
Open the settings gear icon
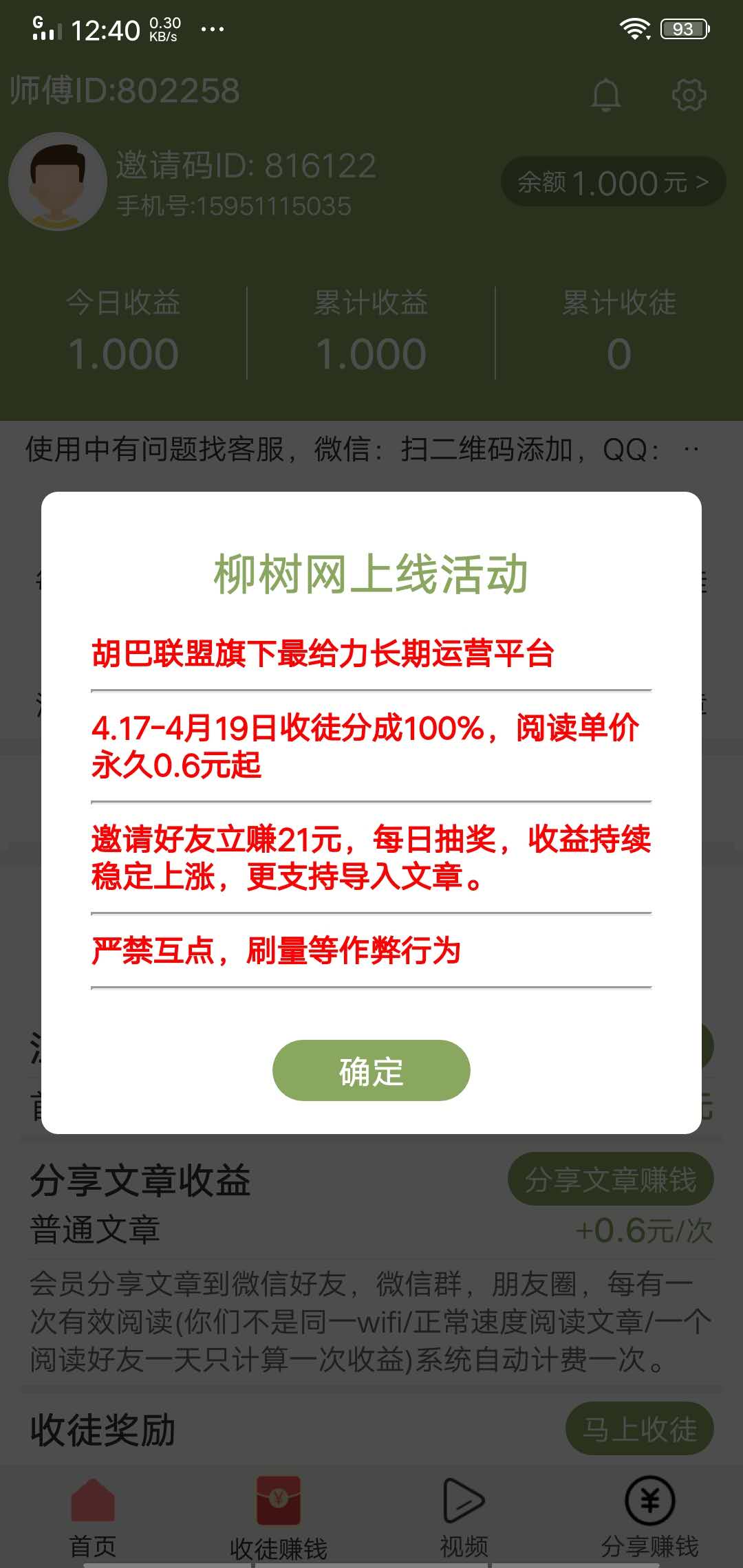pos(688,96)
